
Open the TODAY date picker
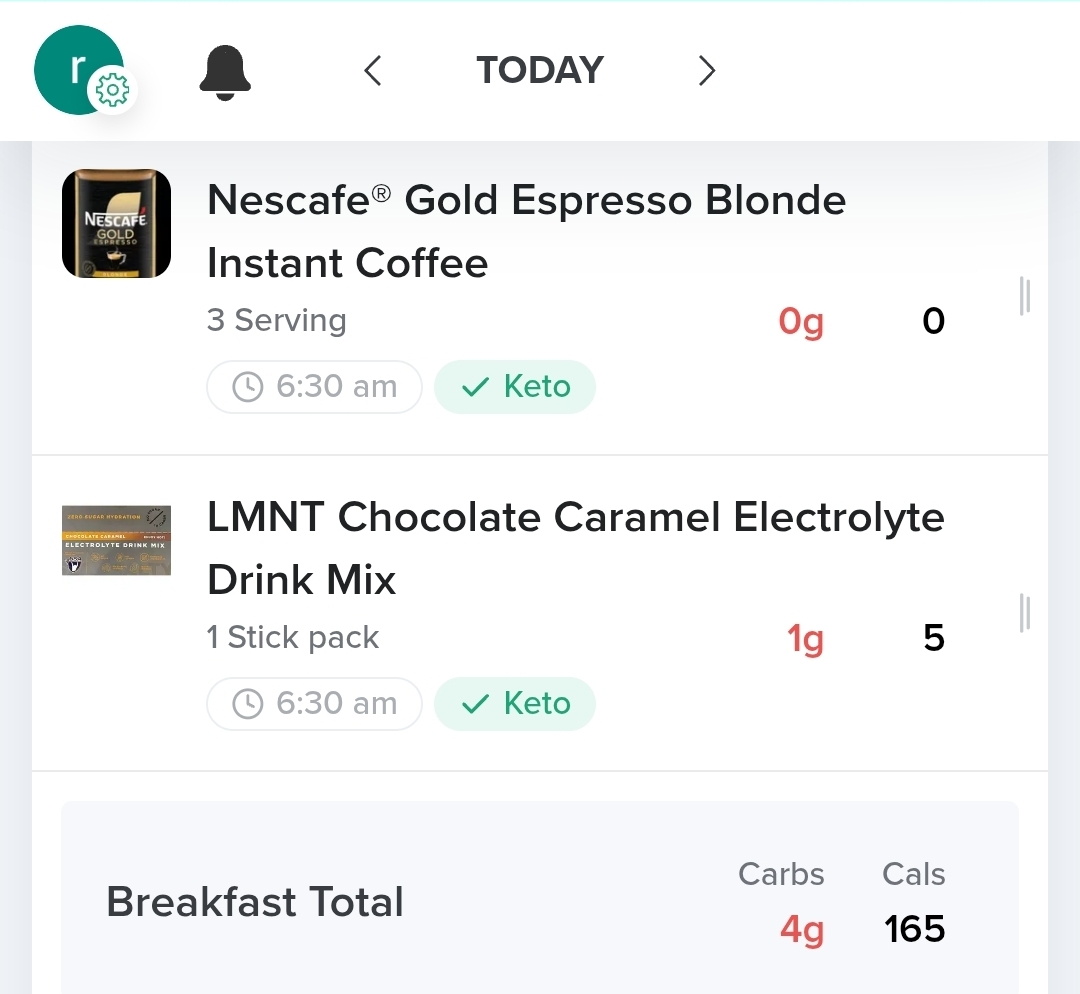click(540, 71)
